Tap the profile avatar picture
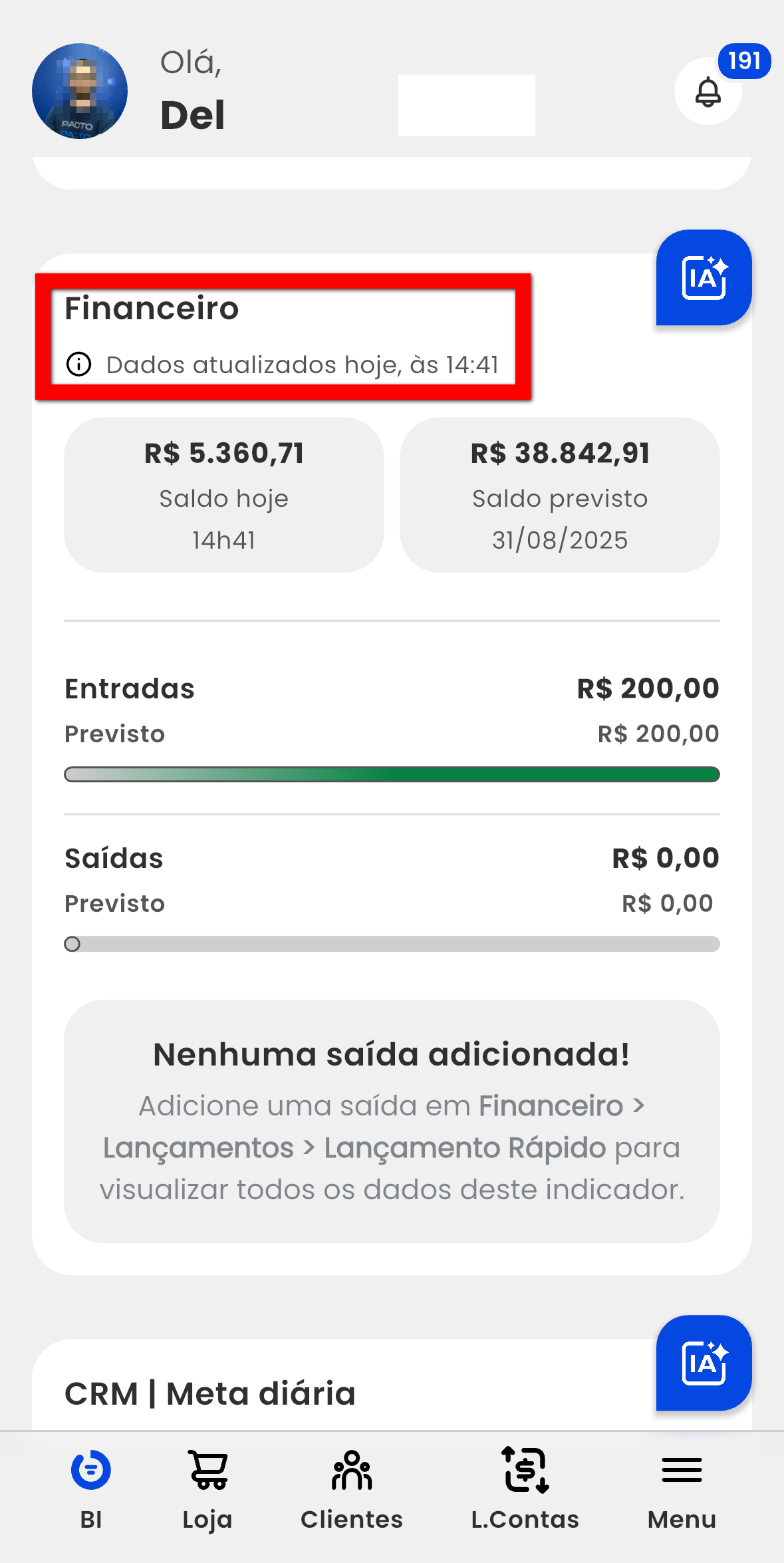The width and height of the screenshot is (784, 1563). [80, 91]
